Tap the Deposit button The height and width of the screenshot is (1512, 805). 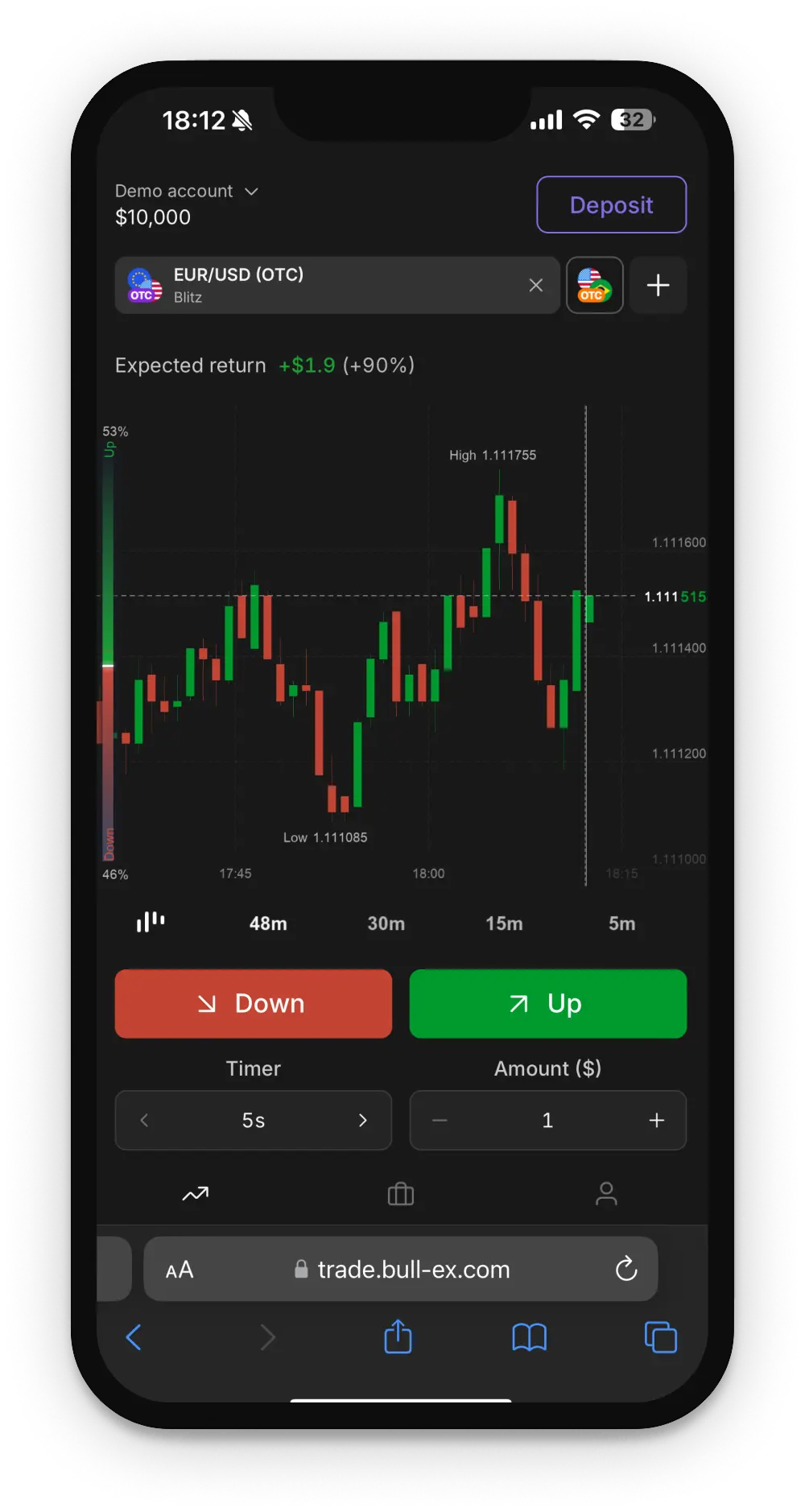(611, 204)
